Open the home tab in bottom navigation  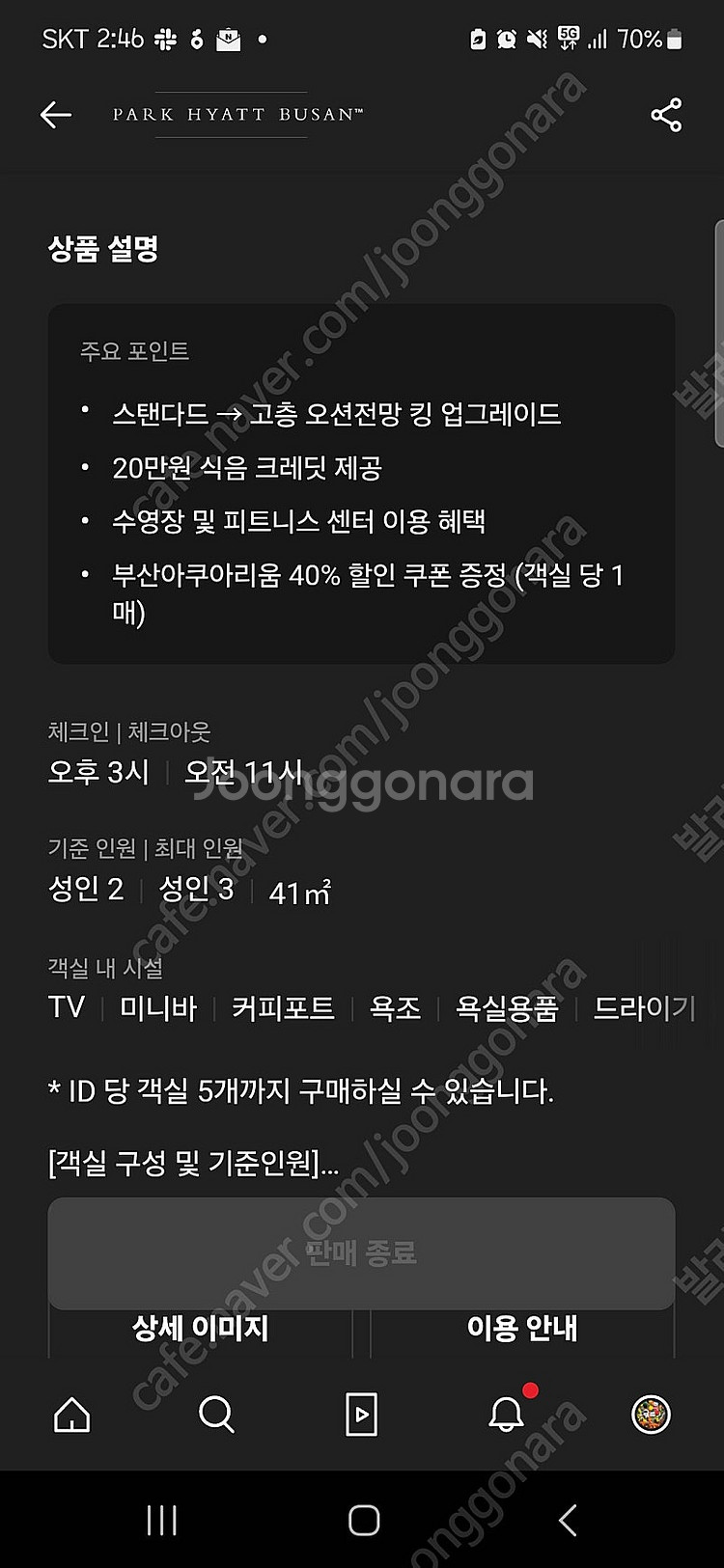[x=72, y=1416]
